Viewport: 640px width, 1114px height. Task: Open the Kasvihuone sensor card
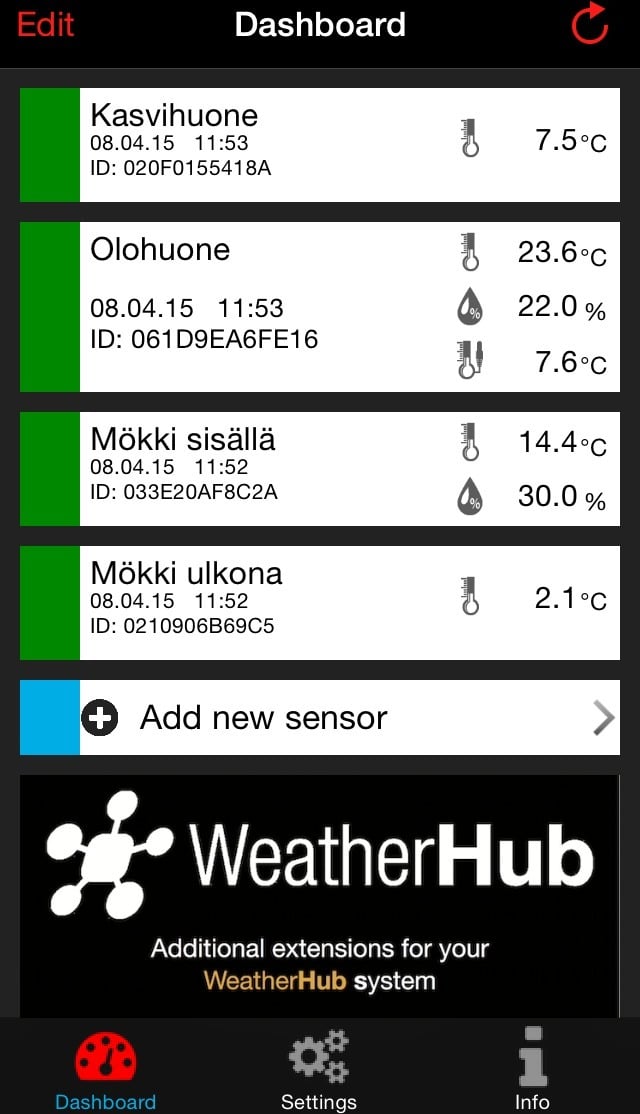point(320,144)
